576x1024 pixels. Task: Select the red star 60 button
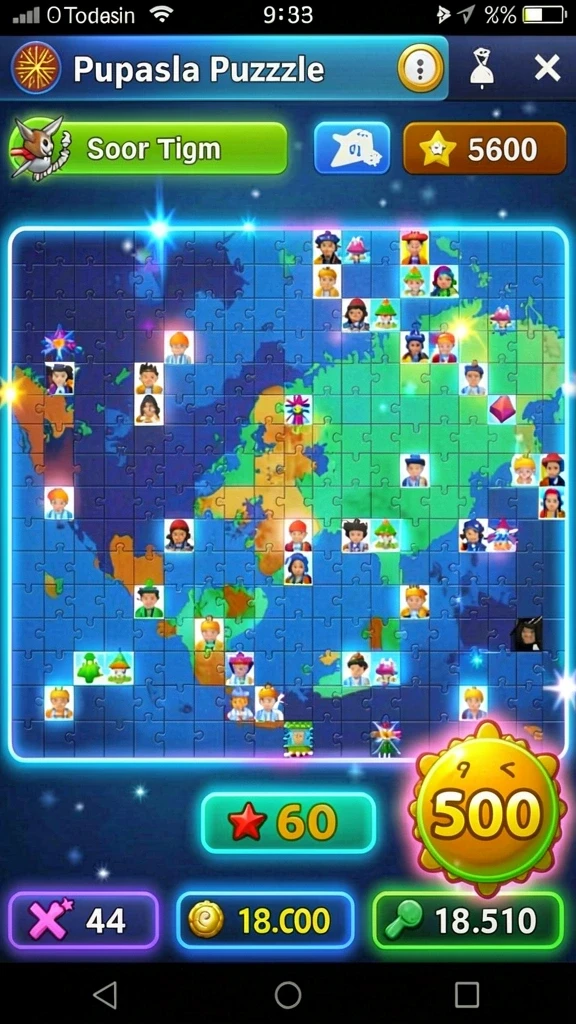point(288,823)
